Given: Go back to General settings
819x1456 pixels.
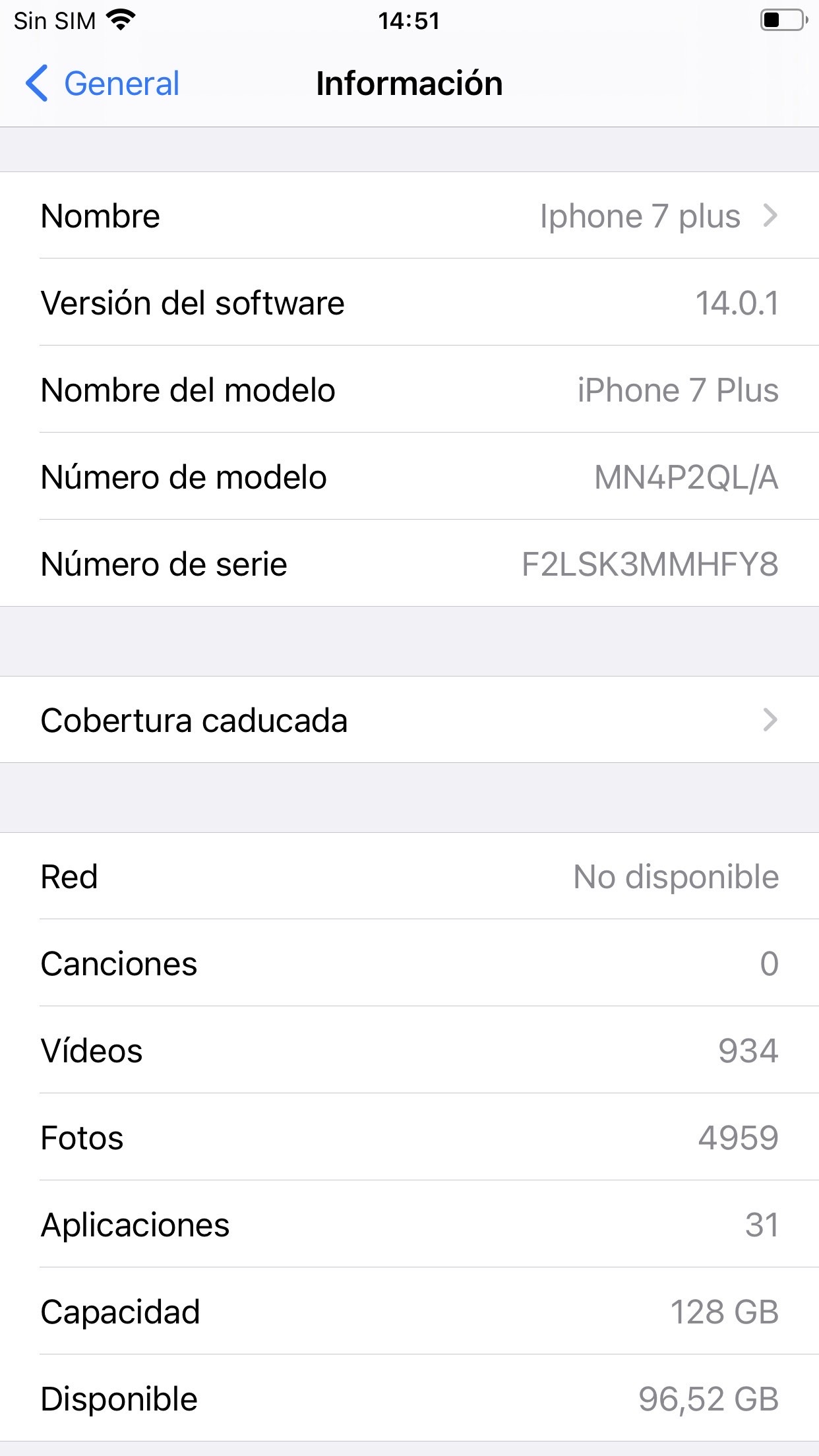Looking at the screenshot, I should [102, 84].
